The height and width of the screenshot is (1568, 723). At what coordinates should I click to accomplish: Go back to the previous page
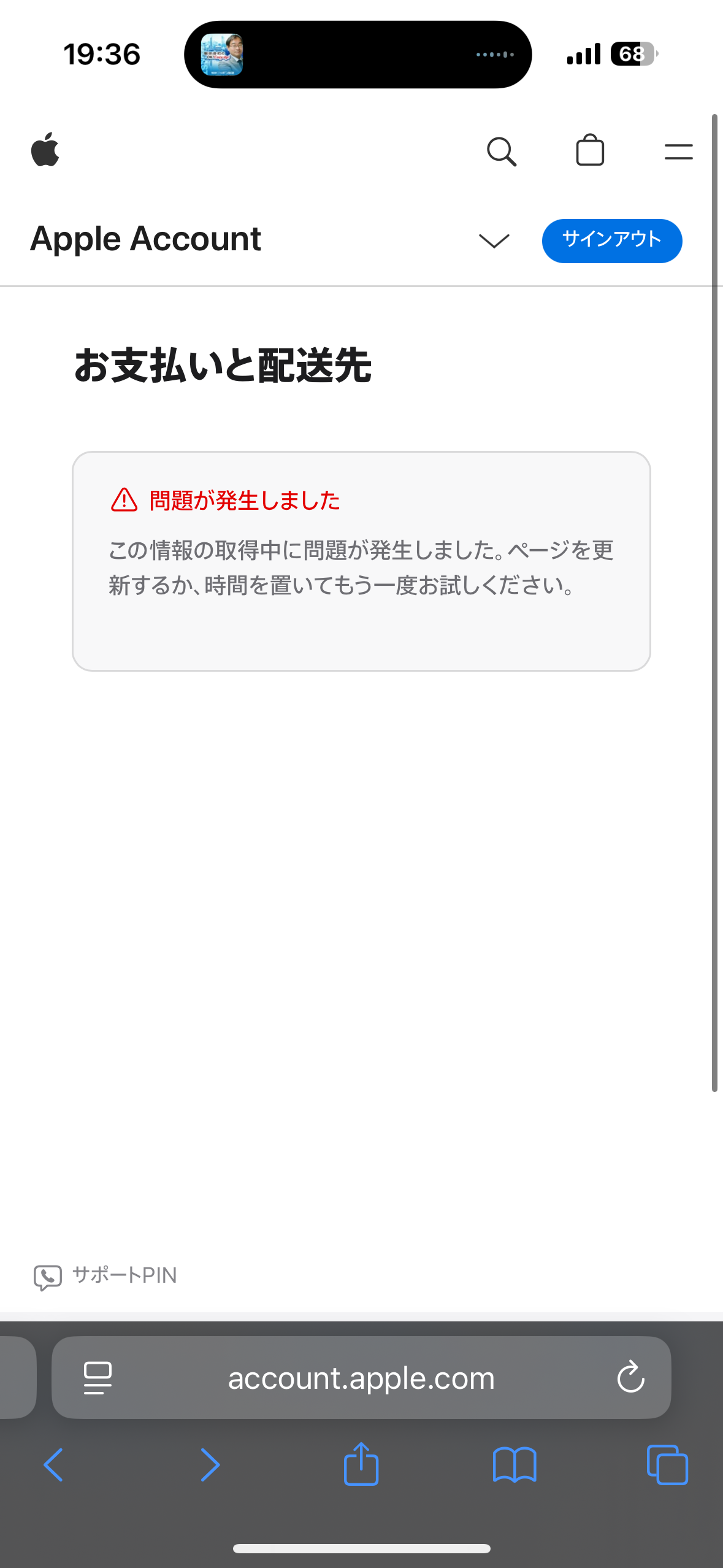[x=53, y=1465]
